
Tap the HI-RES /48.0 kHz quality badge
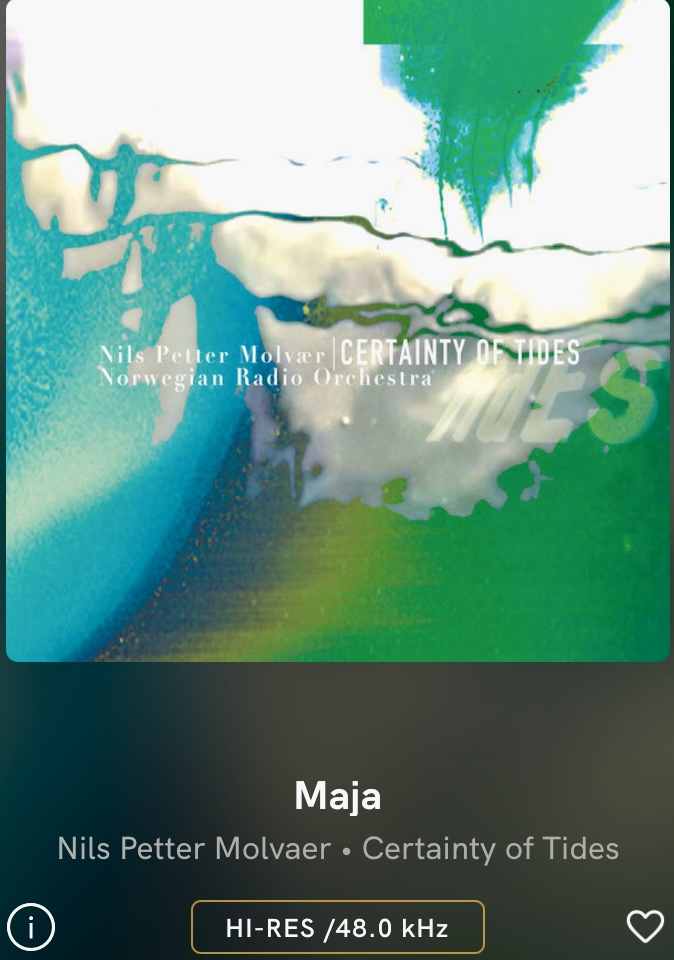338,927
